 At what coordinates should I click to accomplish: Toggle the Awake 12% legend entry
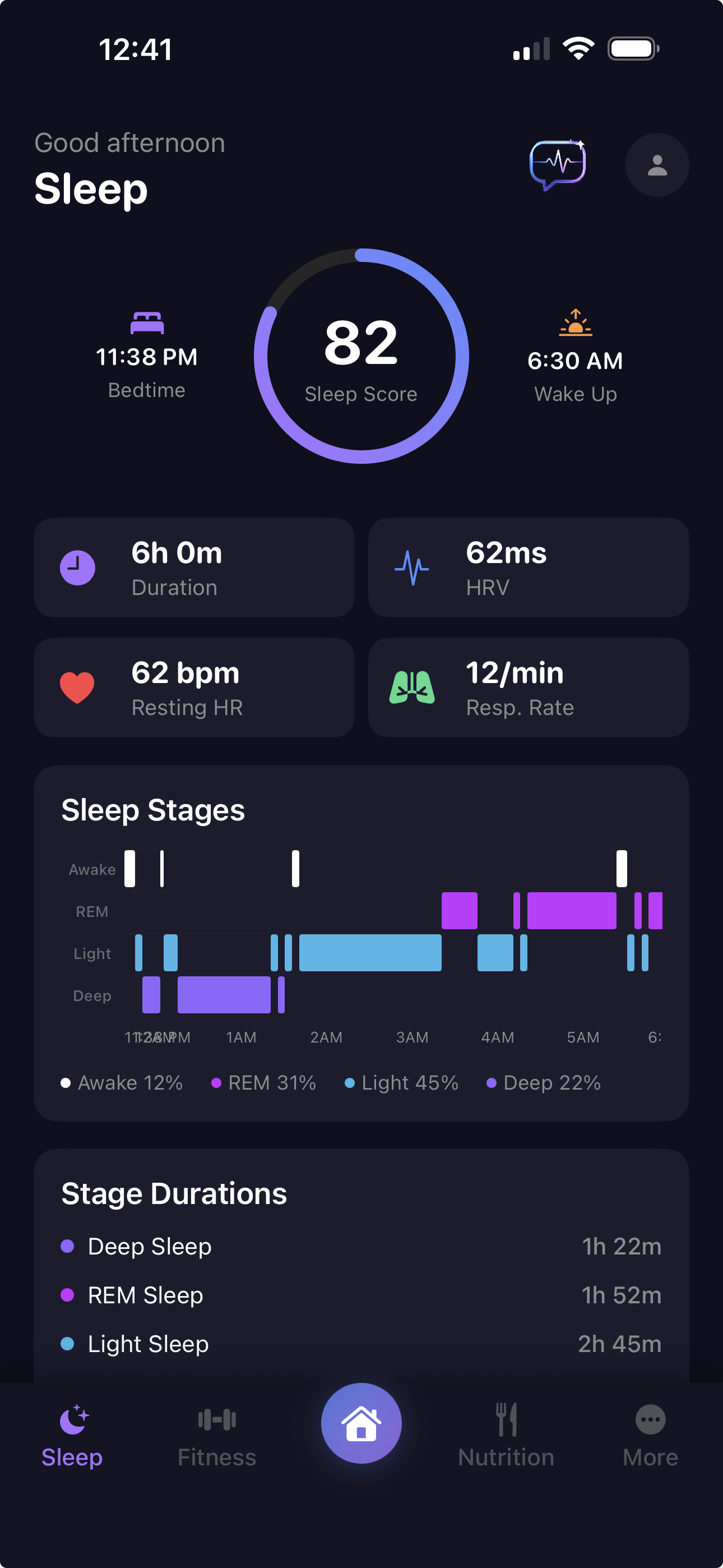pos(122,1082)
